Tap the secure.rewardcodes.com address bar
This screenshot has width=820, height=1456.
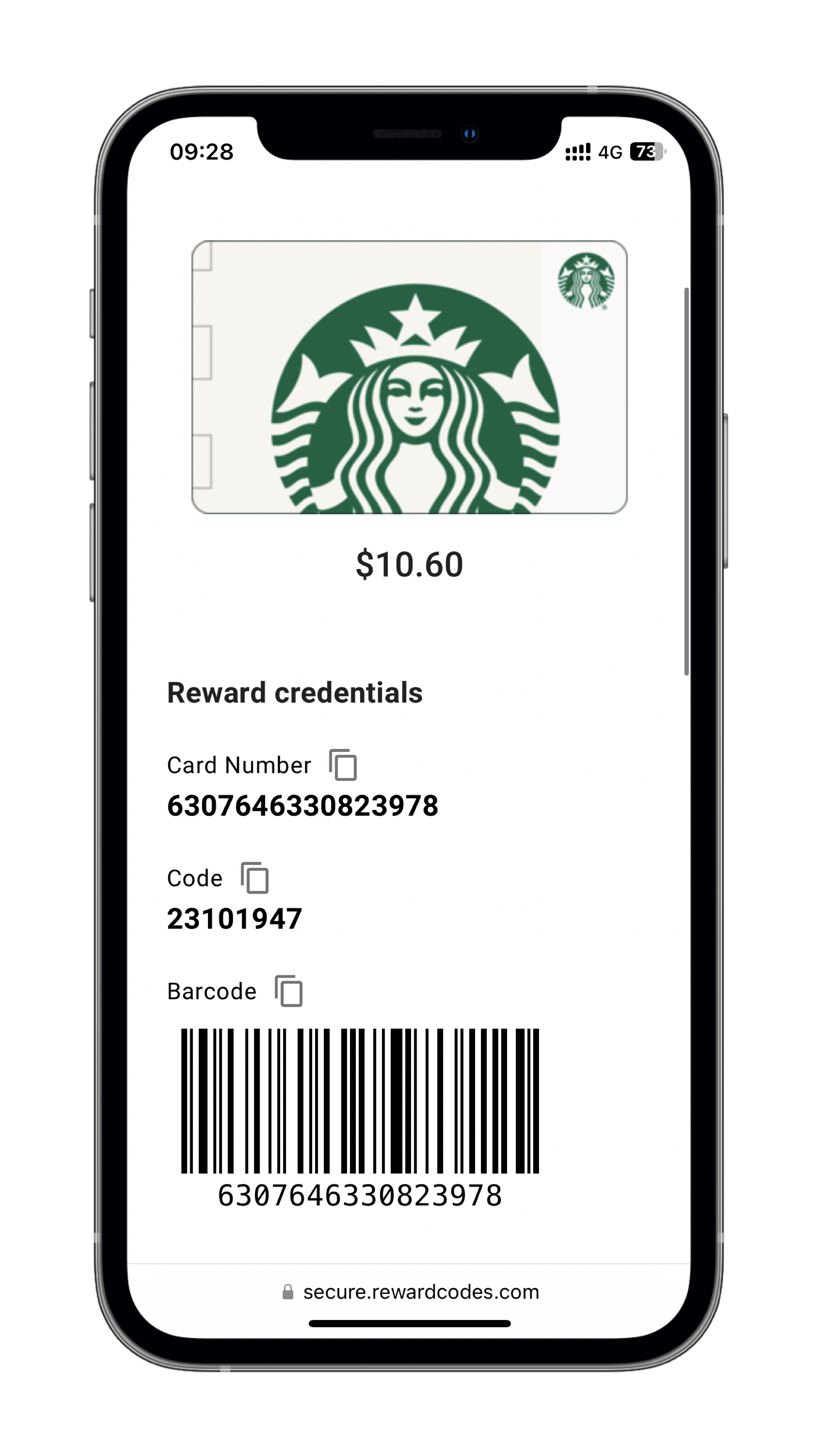point(410,1292)
